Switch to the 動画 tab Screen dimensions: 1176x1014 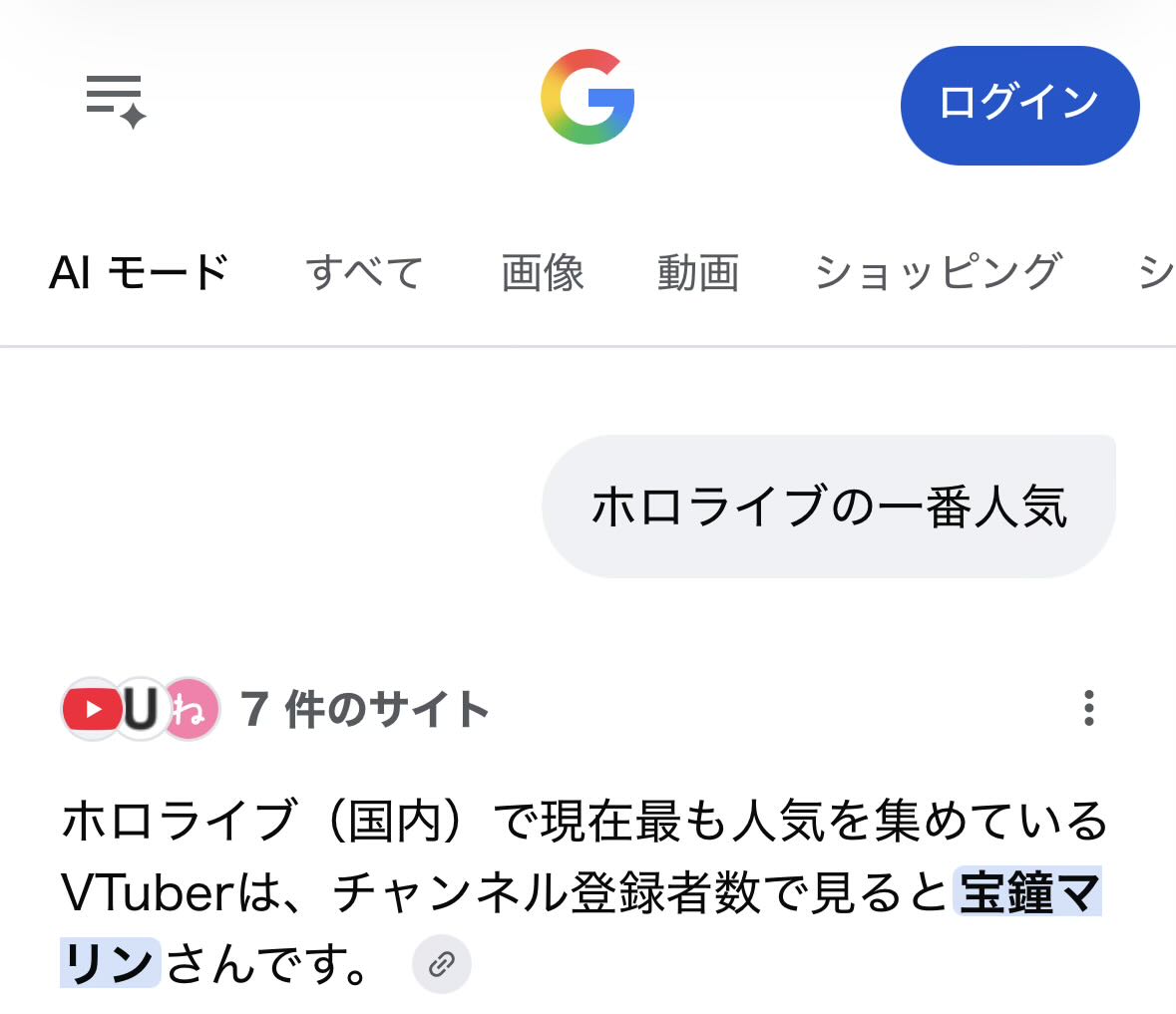pos(698,271)
